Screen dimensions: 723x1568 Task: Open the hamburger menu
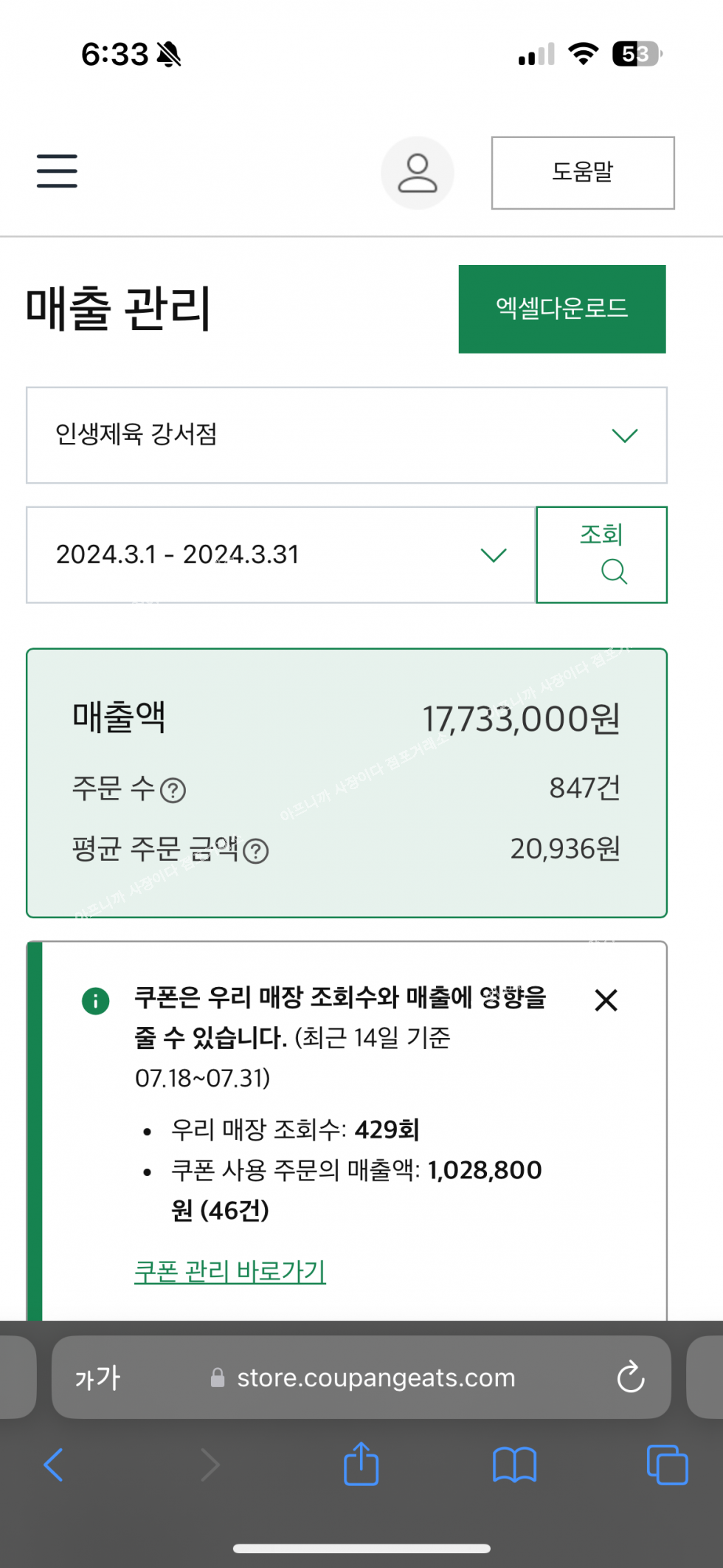tap(57, 171)
